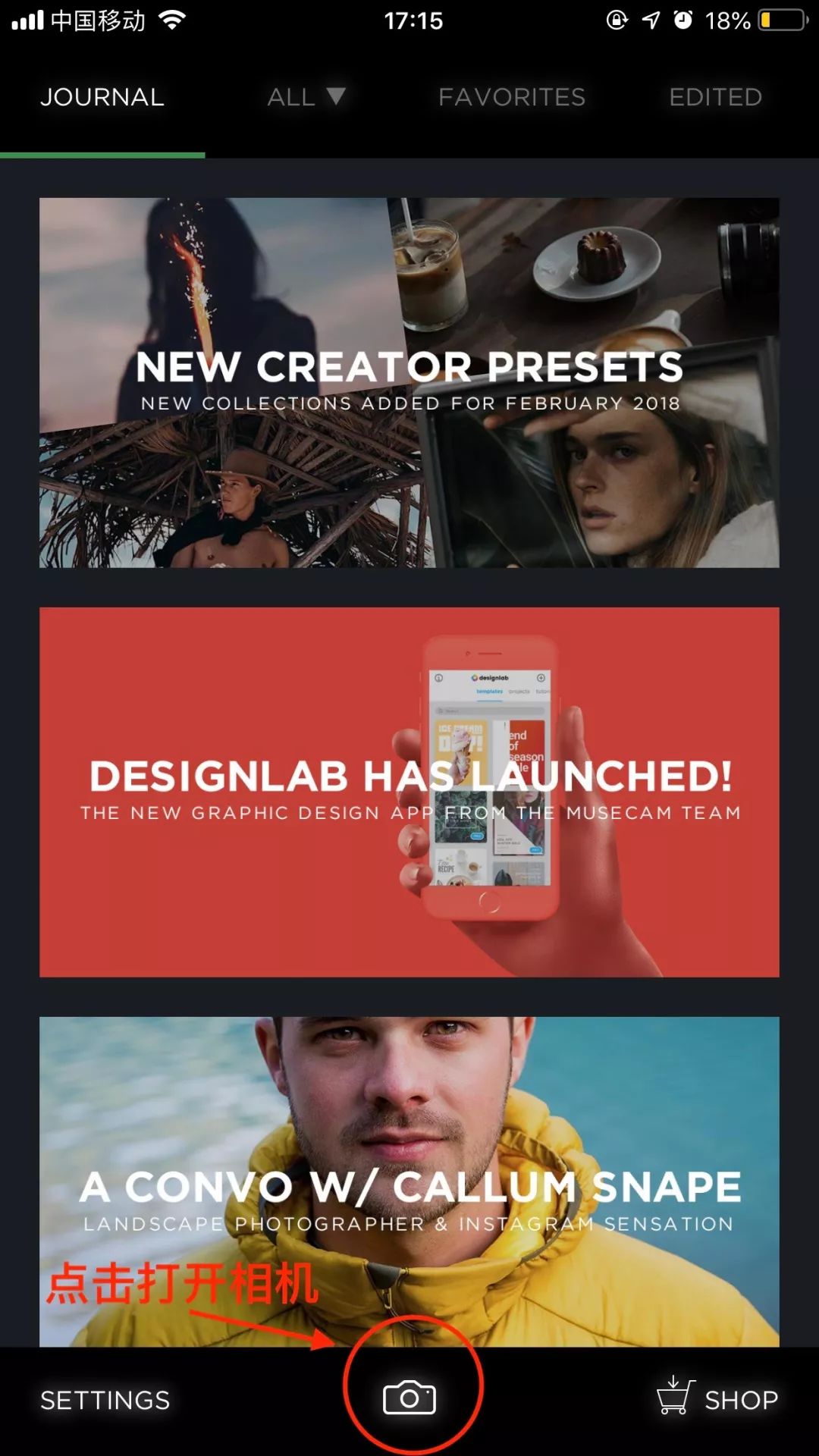Expand the ALL dropdown filter
819x1456 pixels.
click(306, 97)
